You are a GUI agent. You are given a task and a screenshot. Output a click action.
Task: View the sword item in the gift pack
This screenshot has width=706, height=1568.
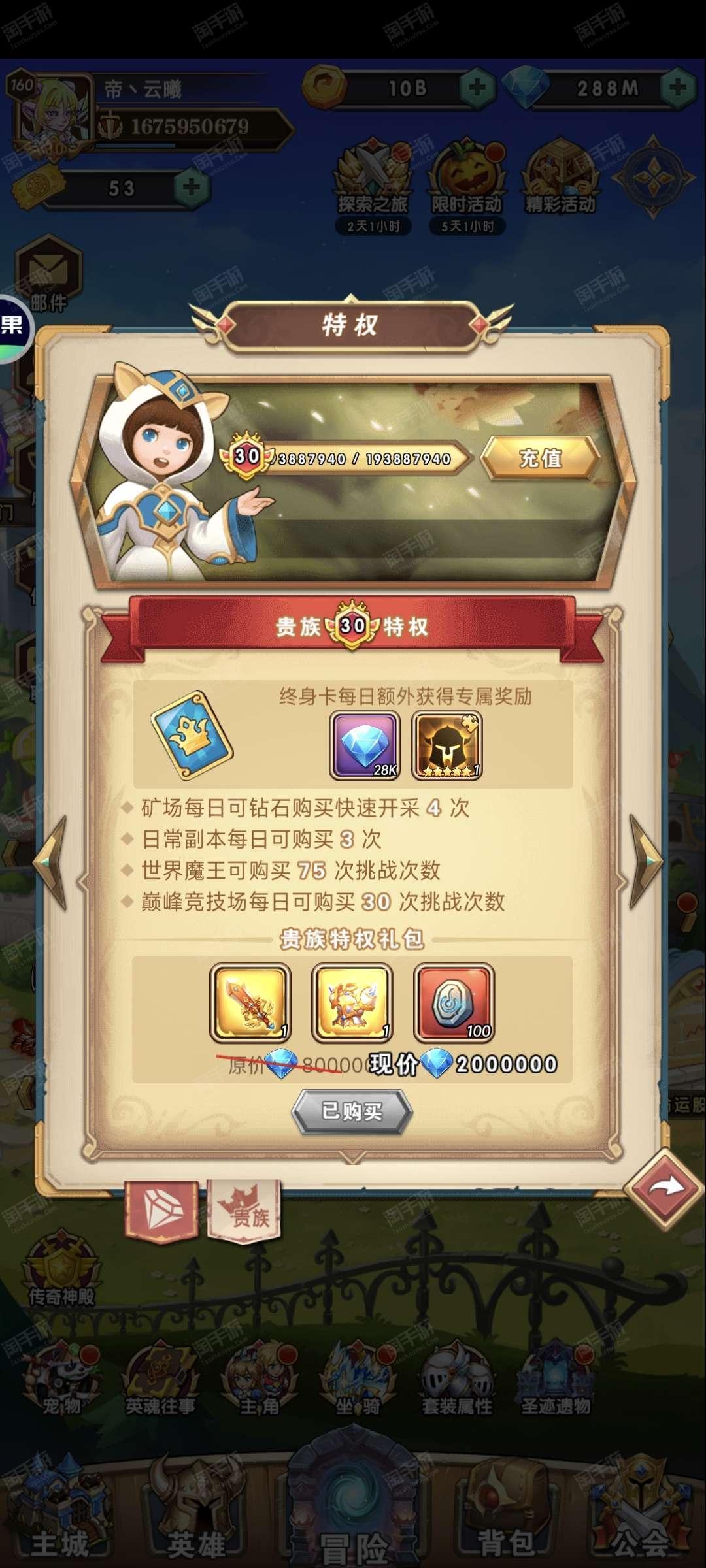coord(250,1002)
